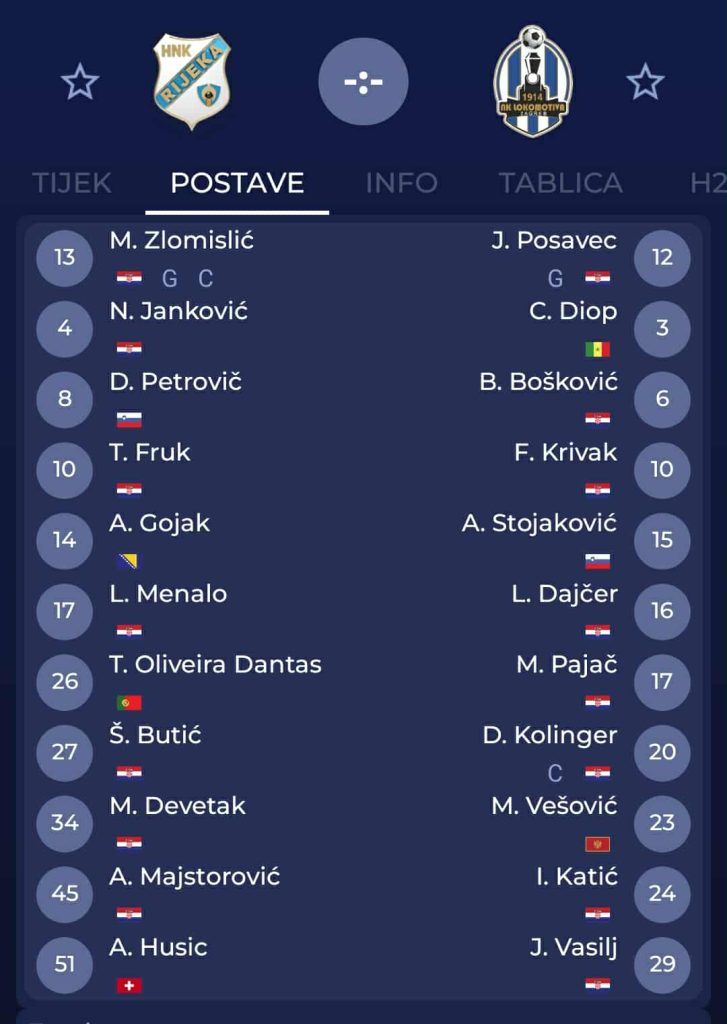
Task: View M. Vešović profile
Action: (554, 806)
